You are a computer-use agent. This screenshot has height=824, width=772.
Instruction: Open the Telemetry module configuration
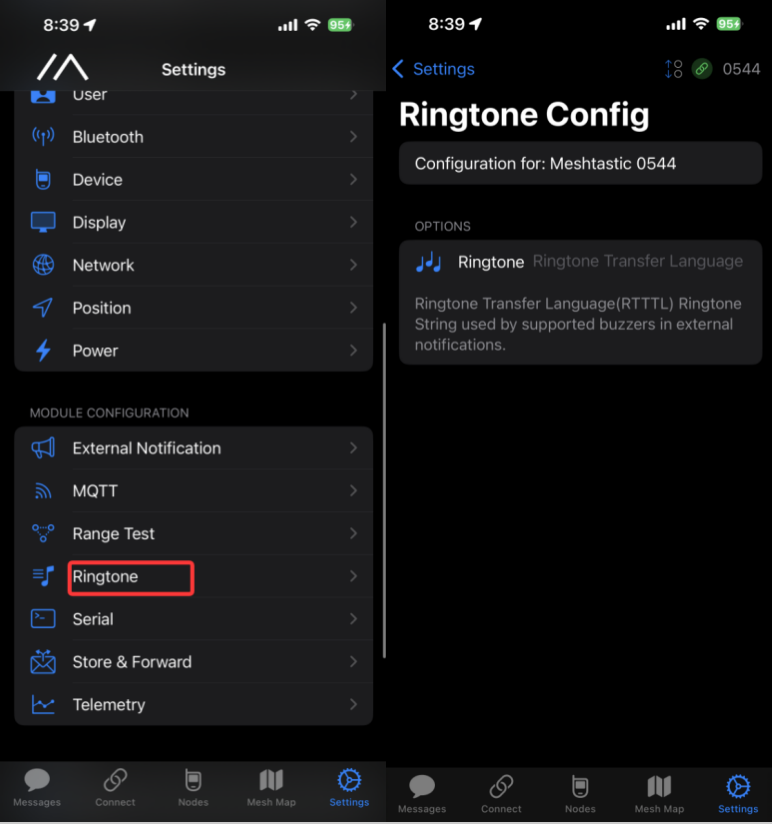(192, 705)
